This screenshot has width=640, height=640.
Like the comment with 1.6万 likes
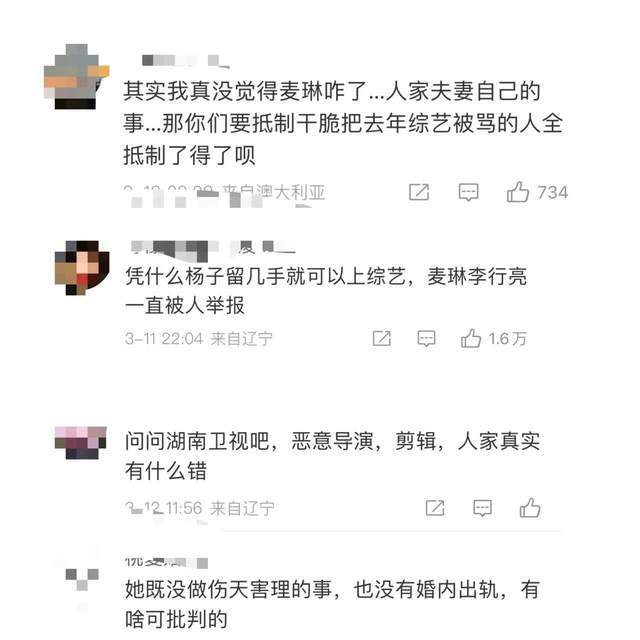coord(472,339)
